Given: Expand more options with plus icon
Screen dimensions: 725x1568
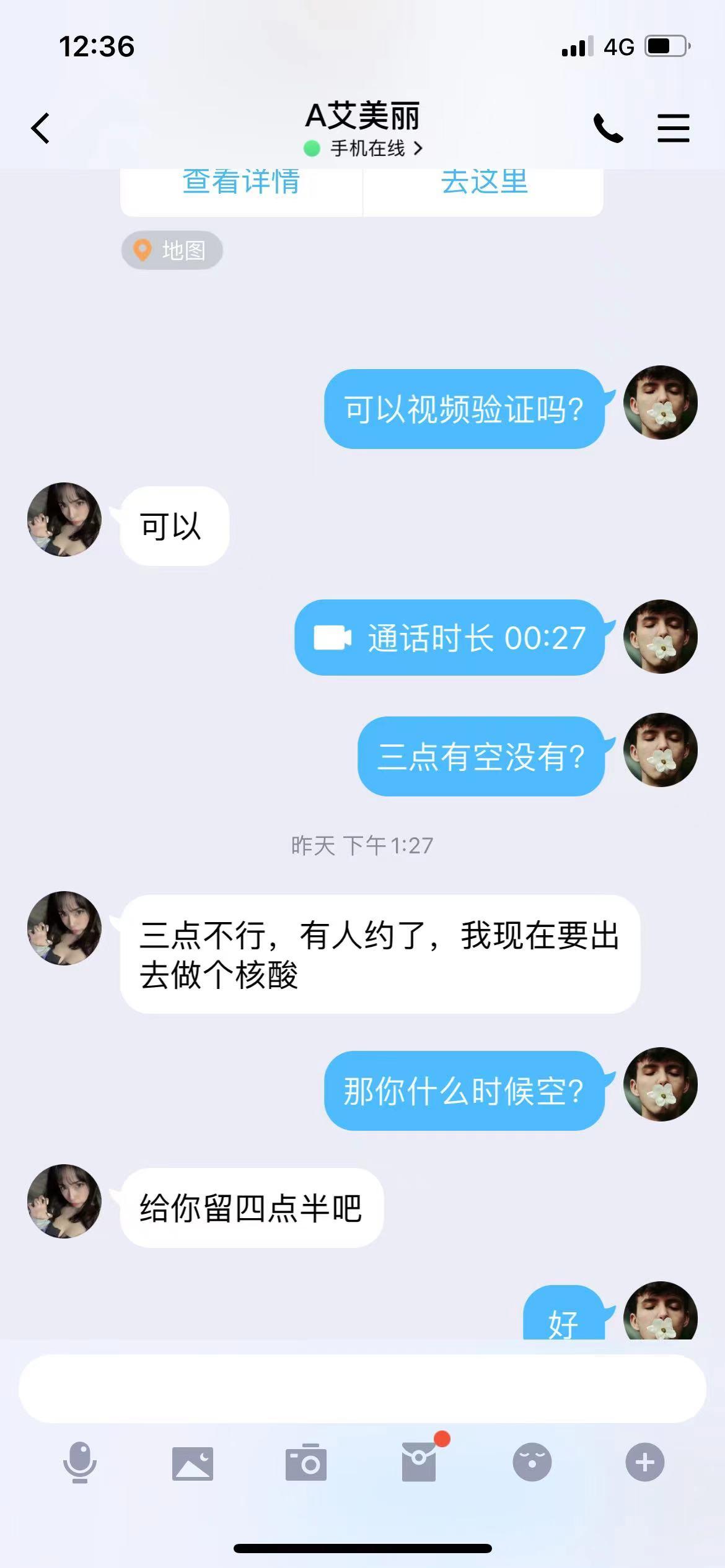Looking at the screenshot, I should point(644,1463).
